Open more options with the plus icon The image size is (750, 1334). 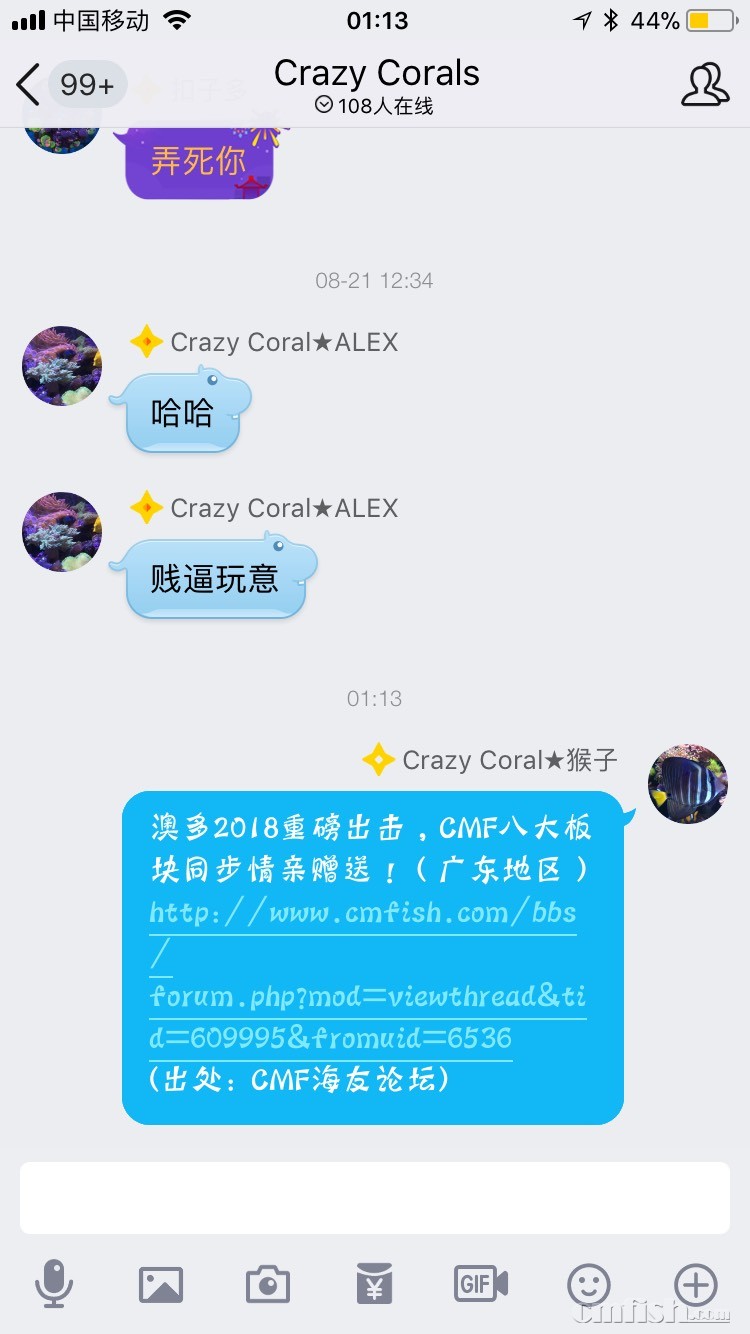[696, 1284]
